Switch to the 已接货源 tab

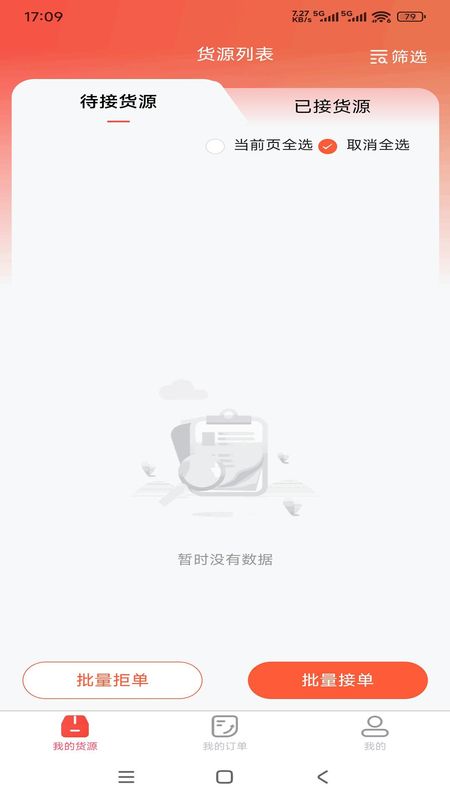tap(332, 106)
